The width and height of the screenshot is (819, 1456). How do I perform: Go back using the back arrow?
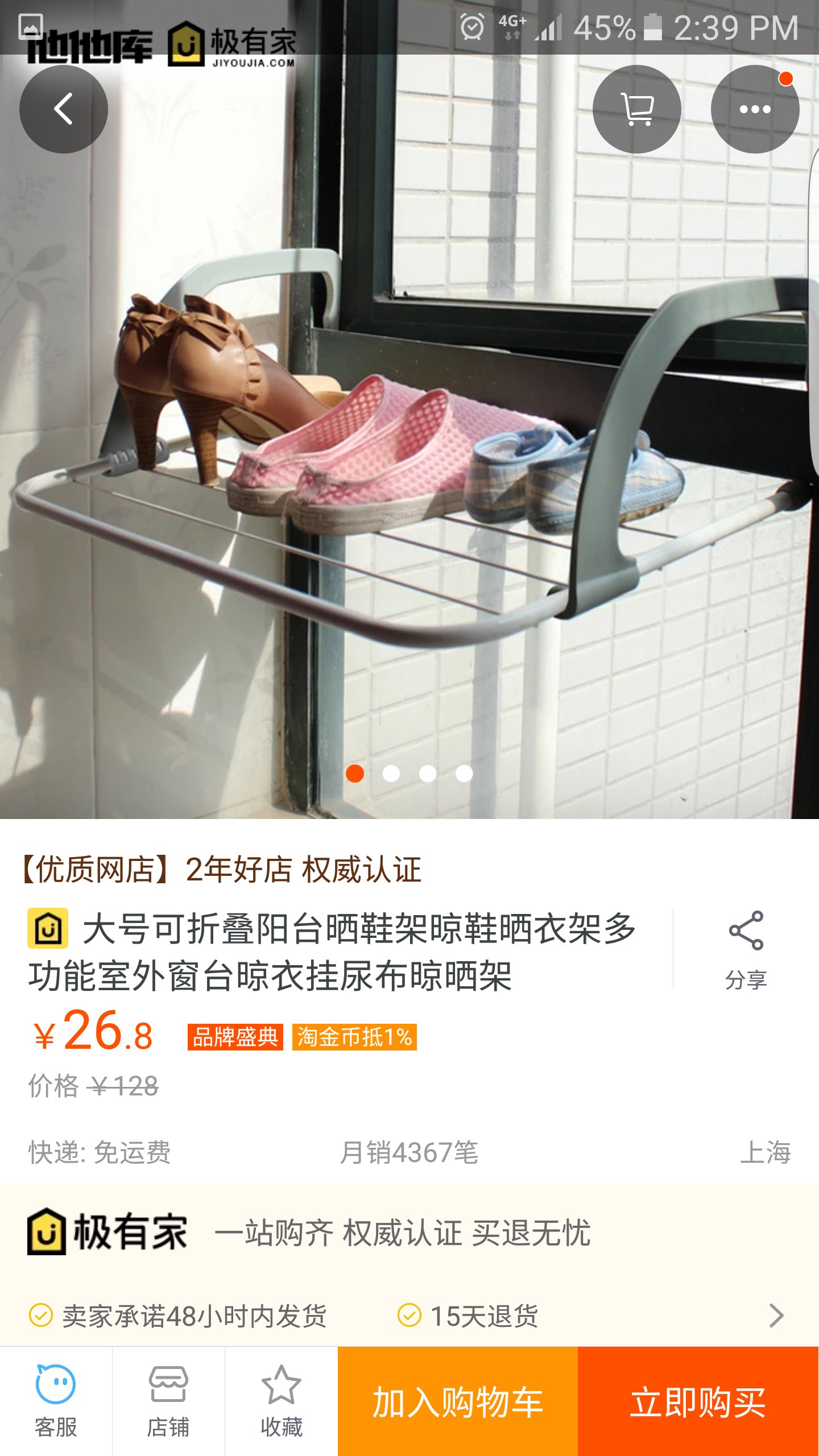64,109
